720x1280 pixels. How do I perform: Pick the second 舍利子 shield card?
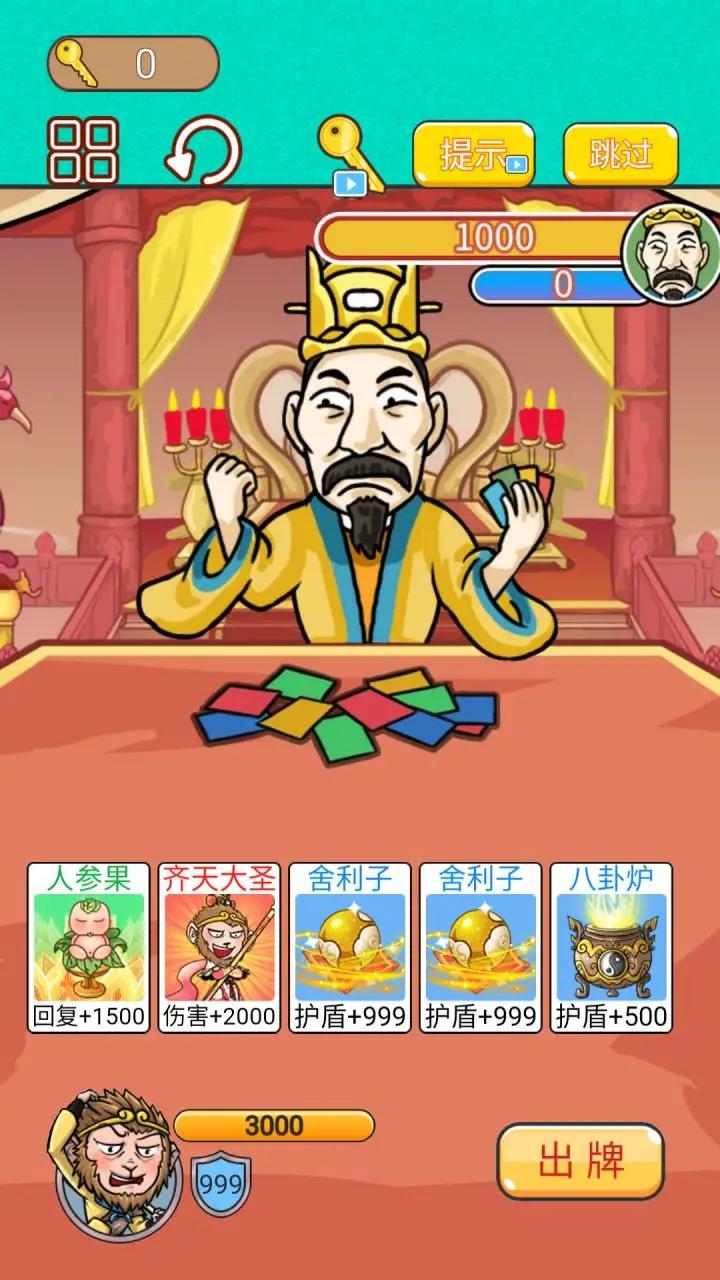click(481, 947)
